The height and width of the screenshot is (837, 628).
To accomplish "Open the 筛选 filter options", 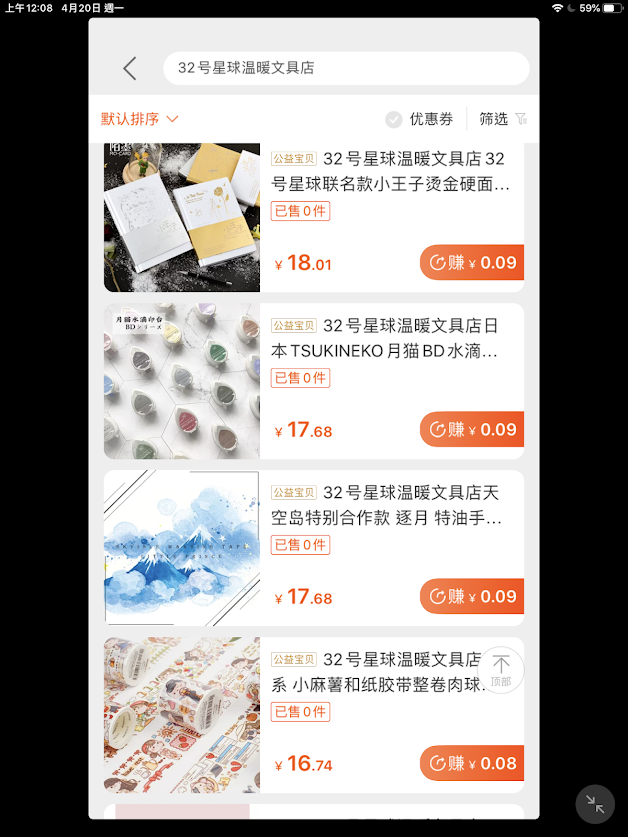I will [x=502, y=119].
